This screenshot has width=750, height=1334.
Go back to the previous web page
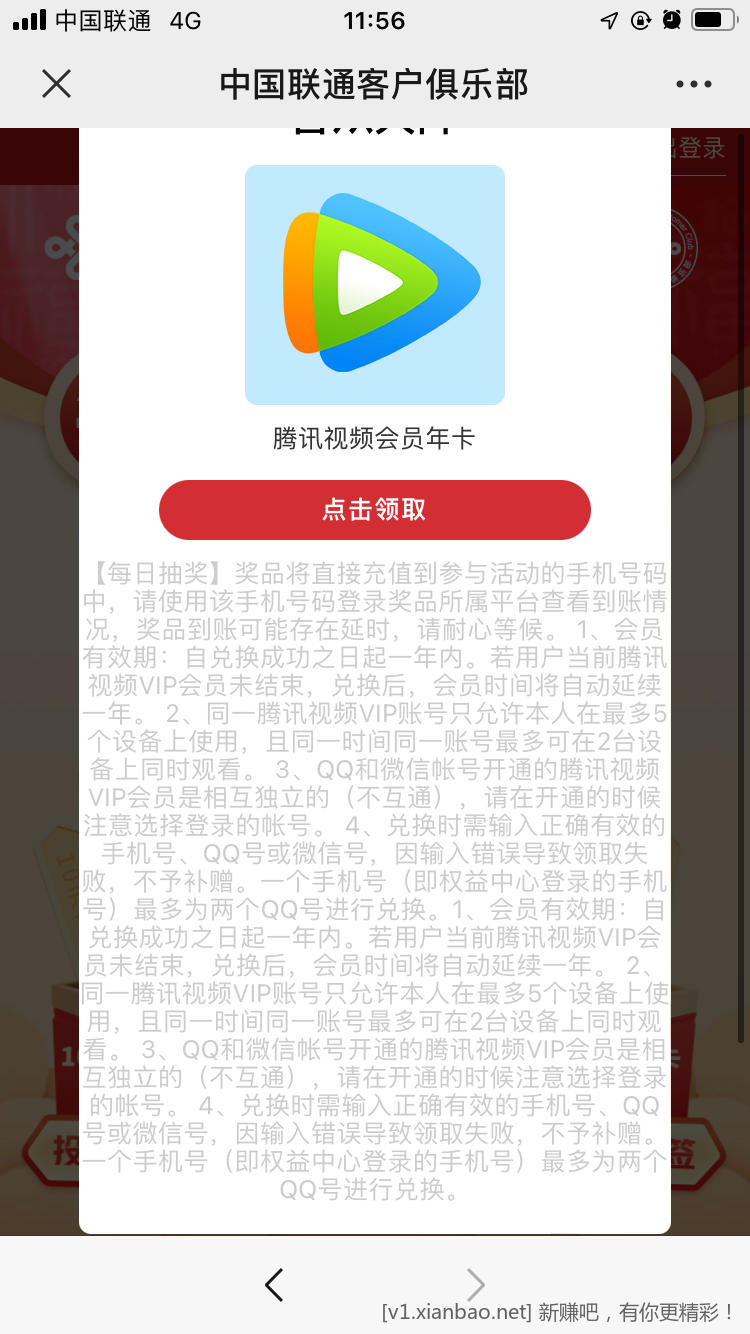pyautogui.click(x=274, y=1284)
